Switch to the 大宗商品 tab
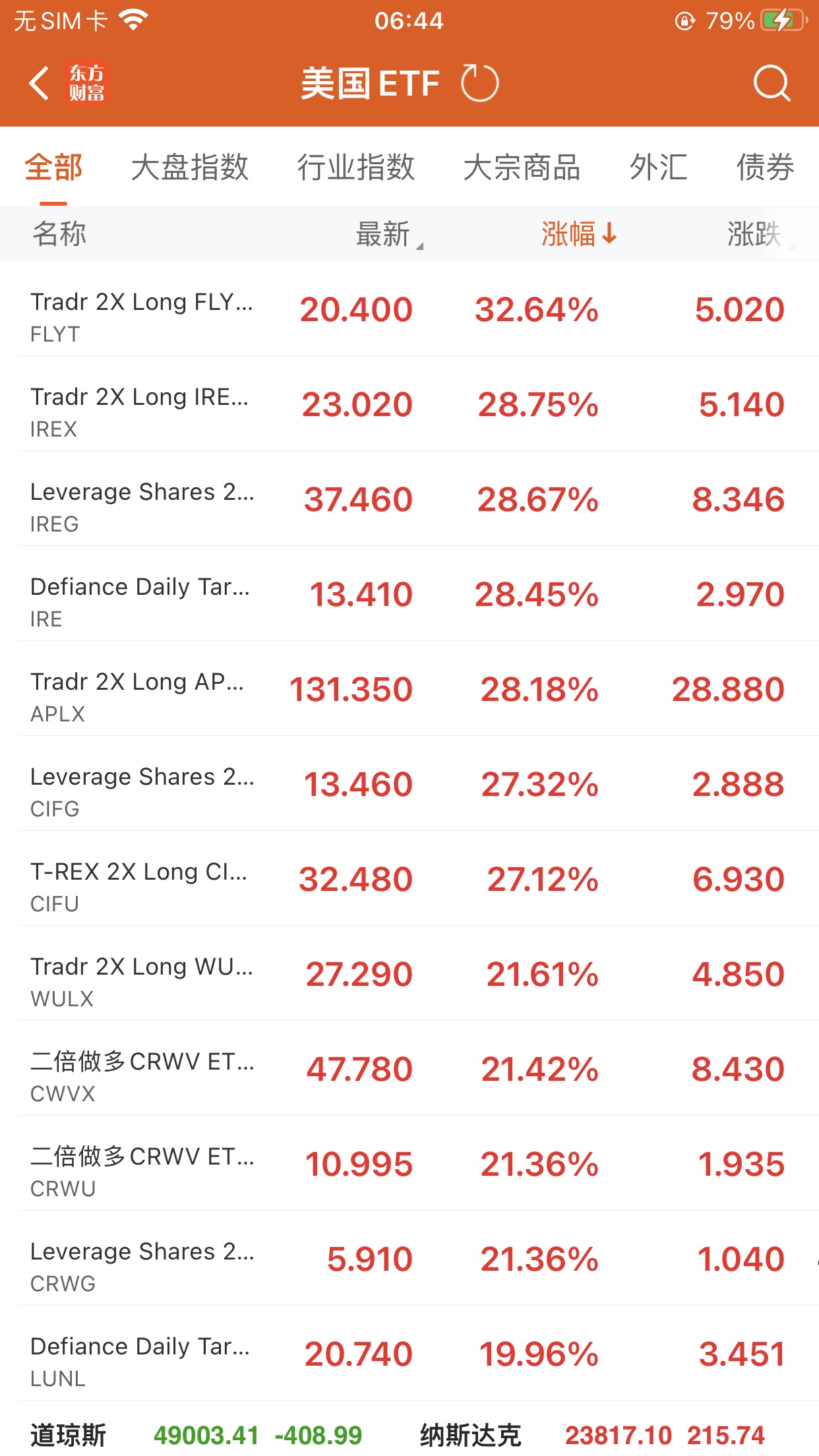Screen dimensions: 819x1456 coord(522,167)
